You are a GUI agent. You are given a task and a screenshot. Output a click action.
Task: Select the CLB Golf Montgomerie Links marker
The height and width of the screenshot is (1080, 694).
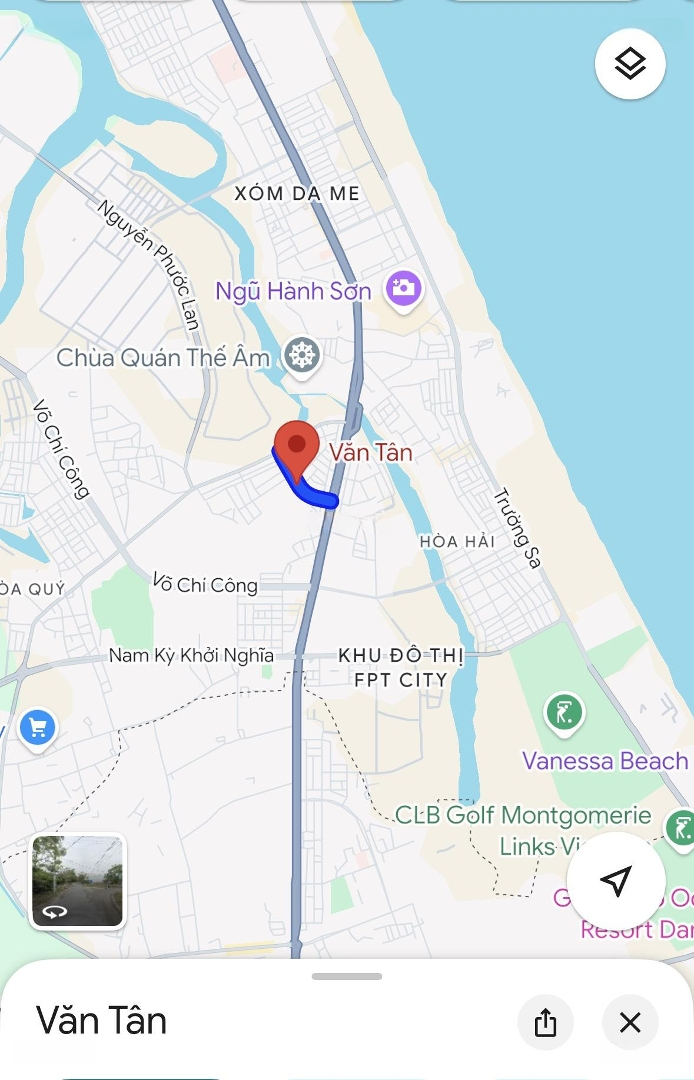(680, 829)
